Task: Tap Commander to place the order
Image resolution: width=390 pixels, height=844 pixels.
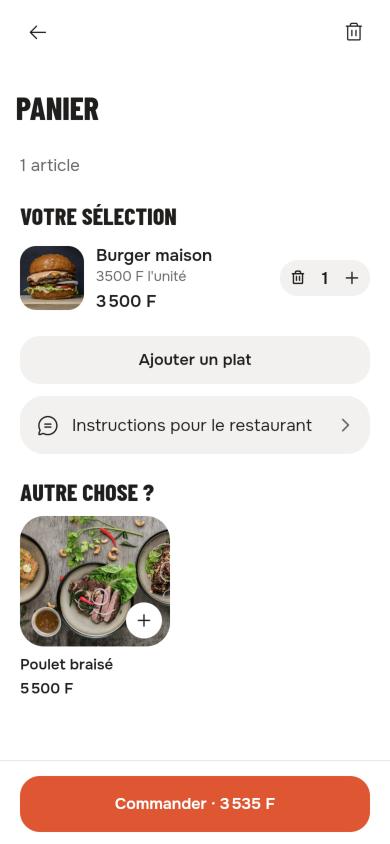Action: [x=195, y=804]
